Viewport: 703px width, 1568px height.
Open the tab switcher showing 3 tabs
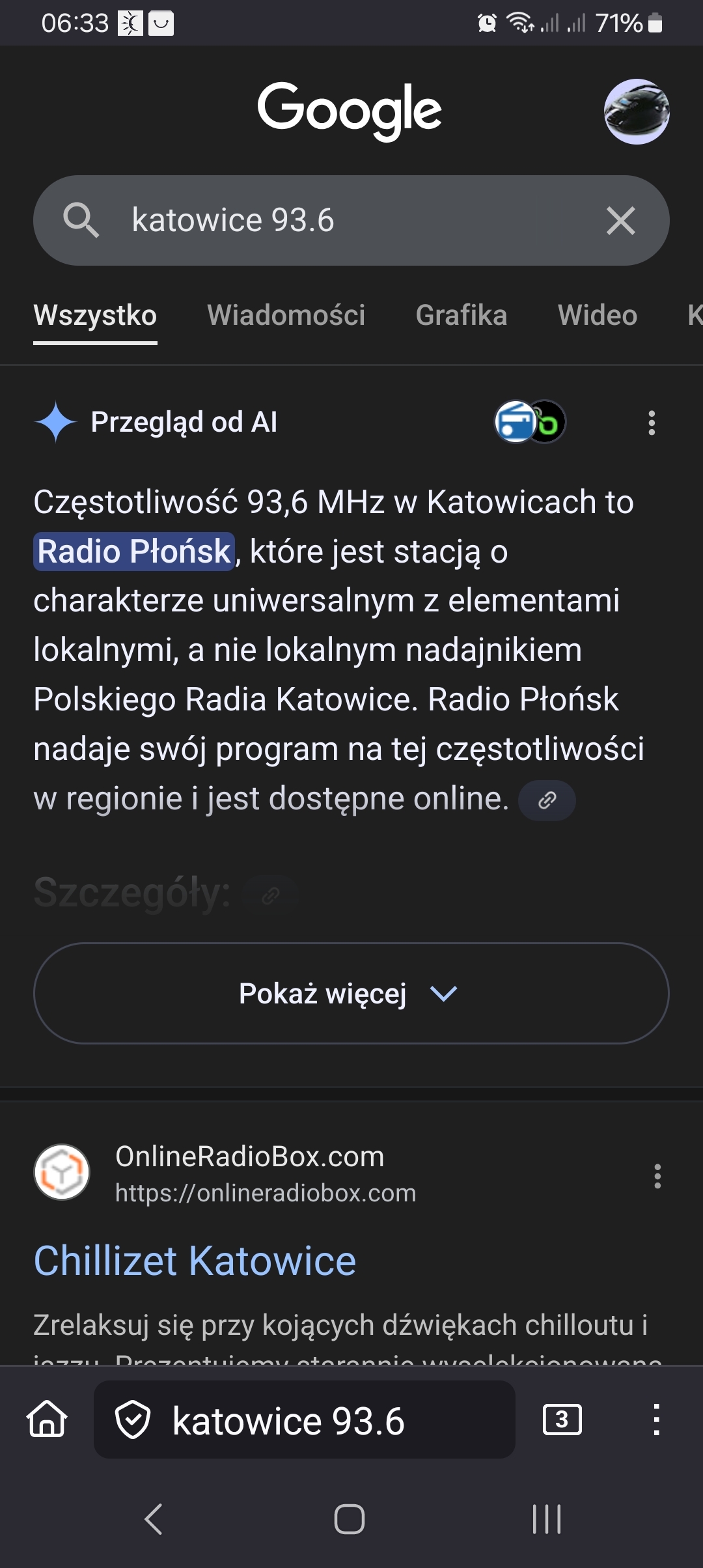pyautogui.click(x=562, y=1420)
